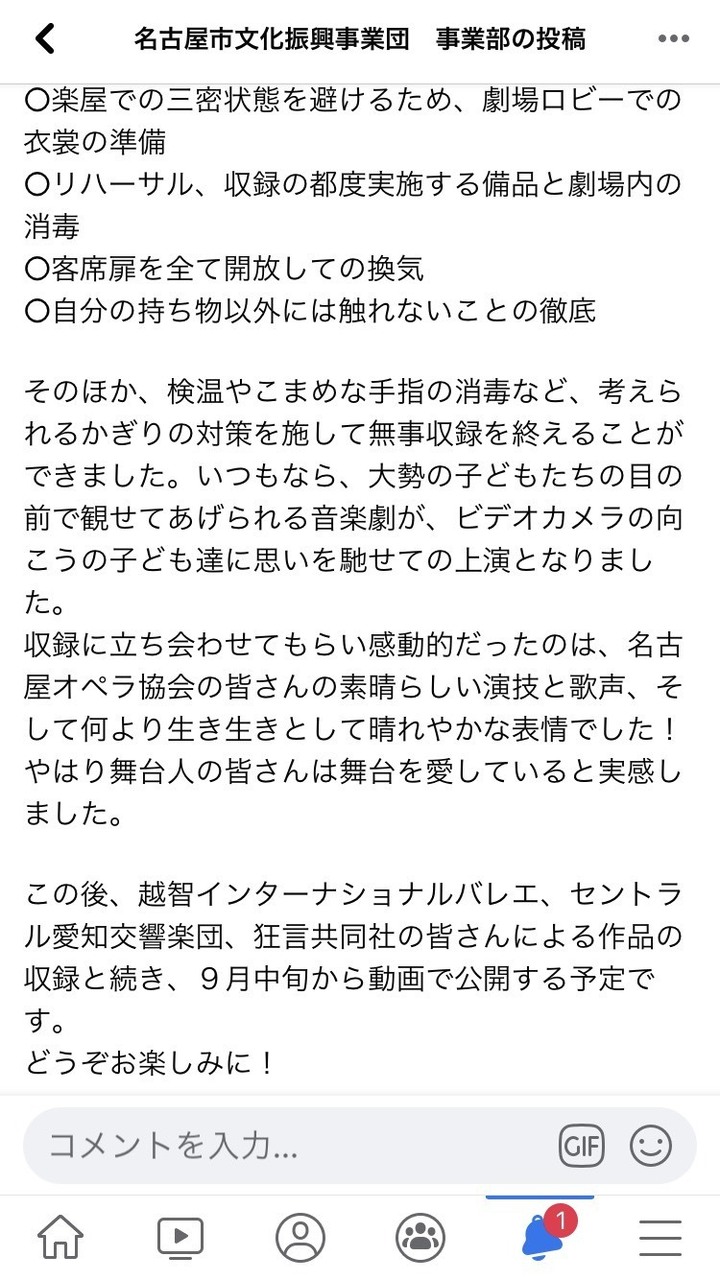The height and width of the screenshot is (1280, 720).
Task: Switch to the Home tab
Action: [60, 1238]
